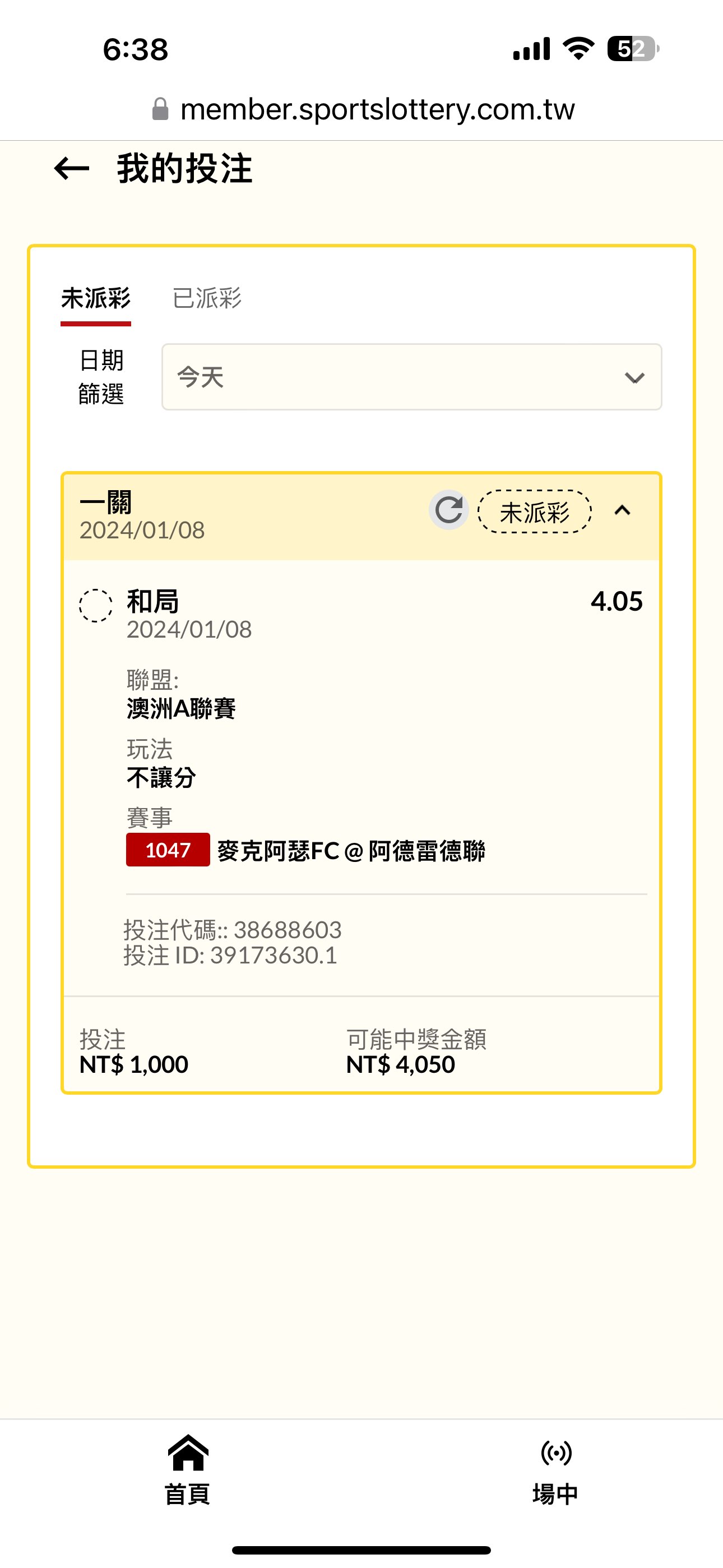Open the 日期篩選 dropdown showing 今天
This screenshot has height=1568, width=723.
pos(411,377)
